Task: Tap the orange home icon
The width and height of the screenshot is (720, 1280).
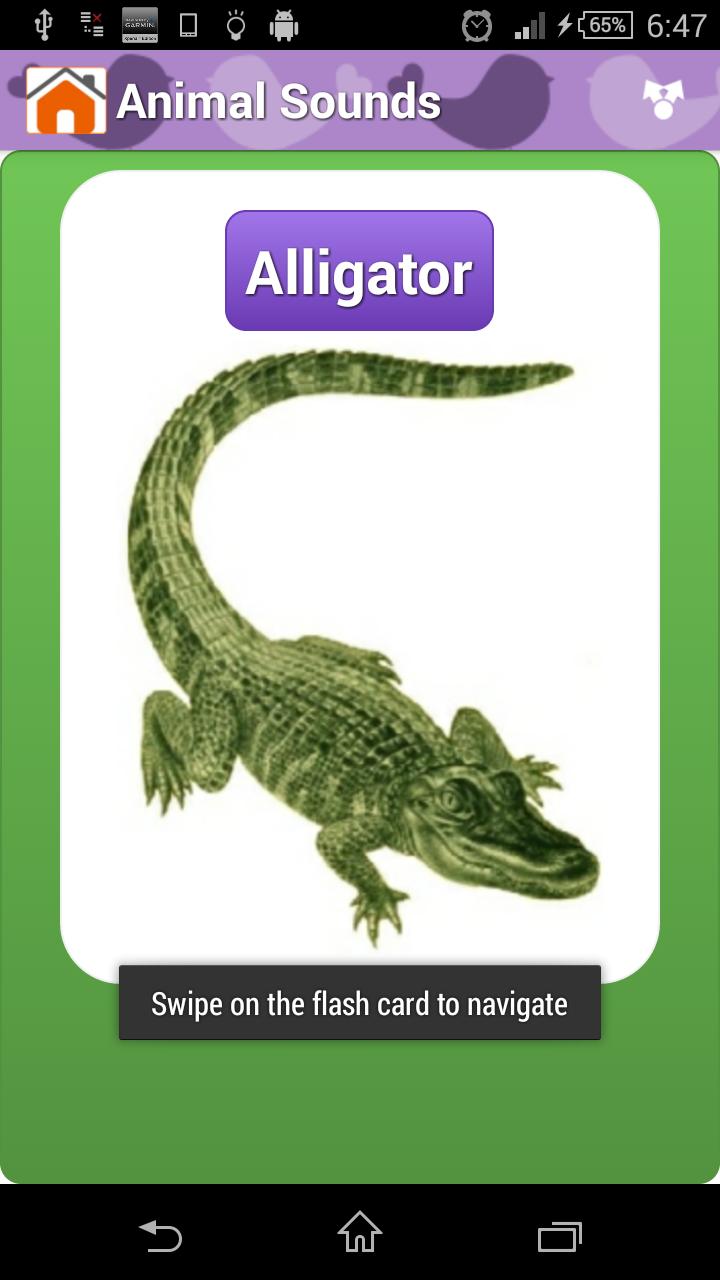Action: click(x=66, y=101)
